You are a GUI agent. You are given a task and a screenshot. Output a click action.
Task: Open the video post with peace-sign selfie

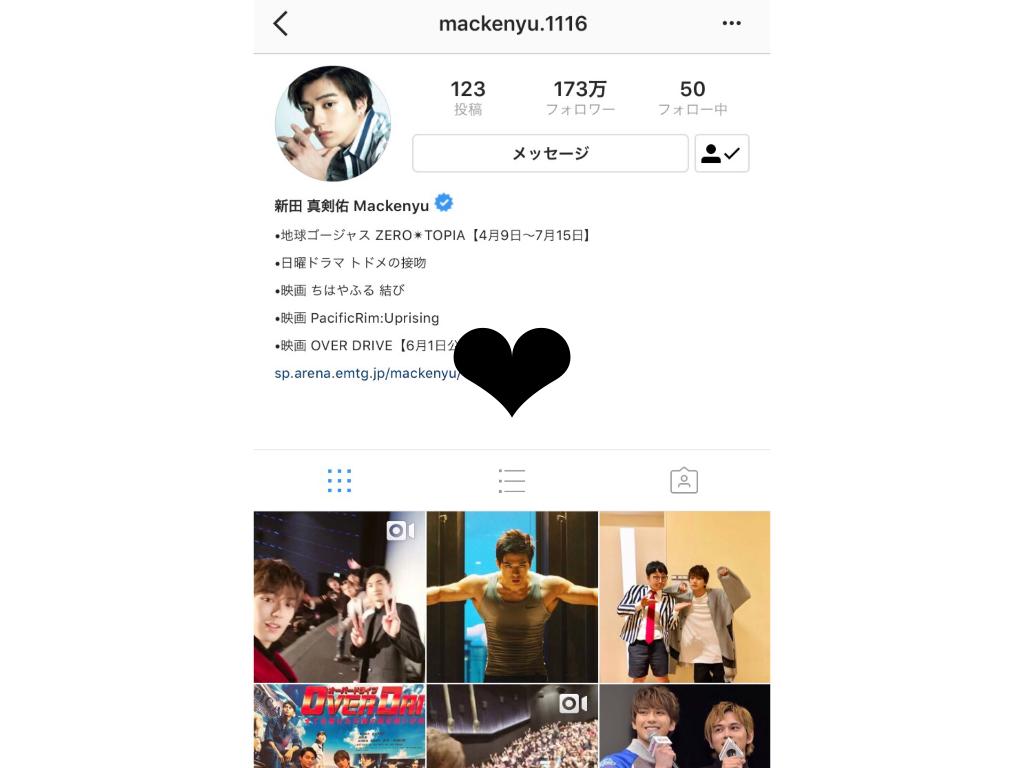click(x=339, y=597)
